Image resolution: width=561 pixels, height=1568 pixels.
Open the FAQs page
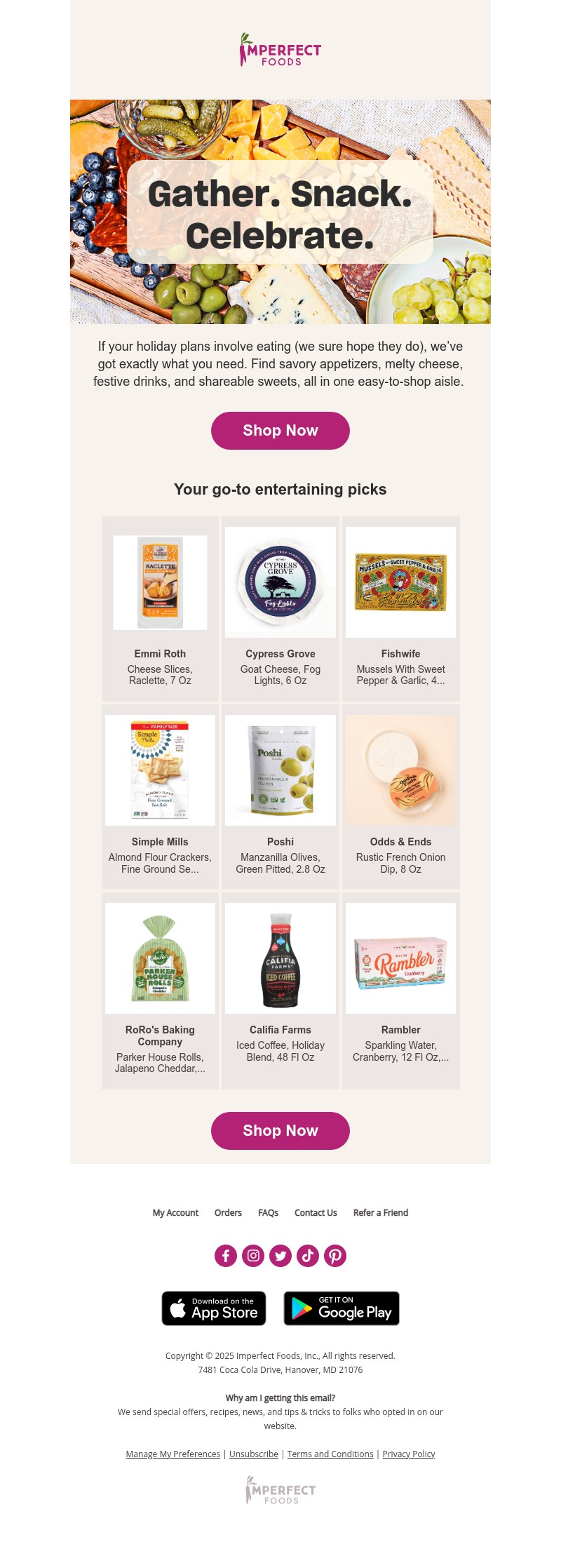268,1213
